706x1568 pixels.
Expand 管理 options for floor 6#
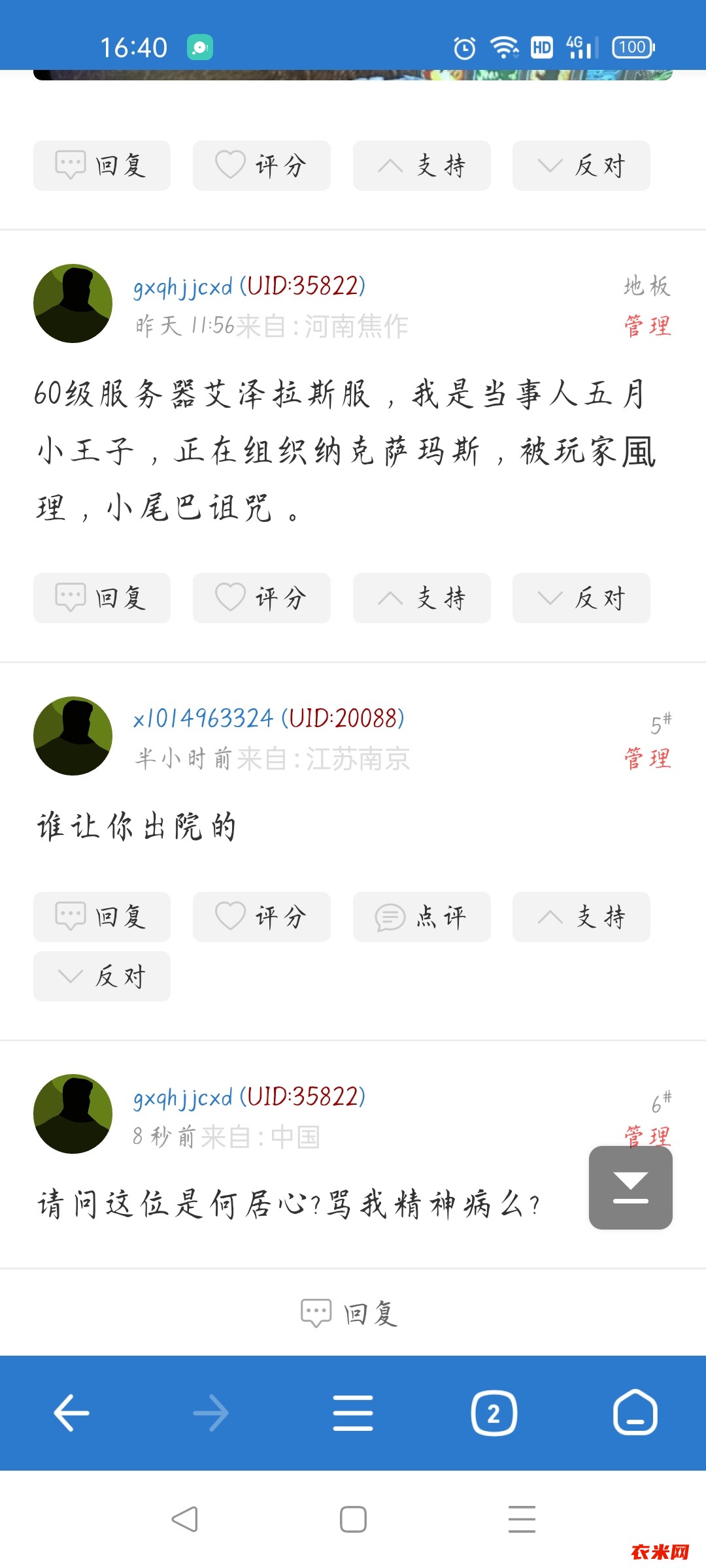(647, 1137)
